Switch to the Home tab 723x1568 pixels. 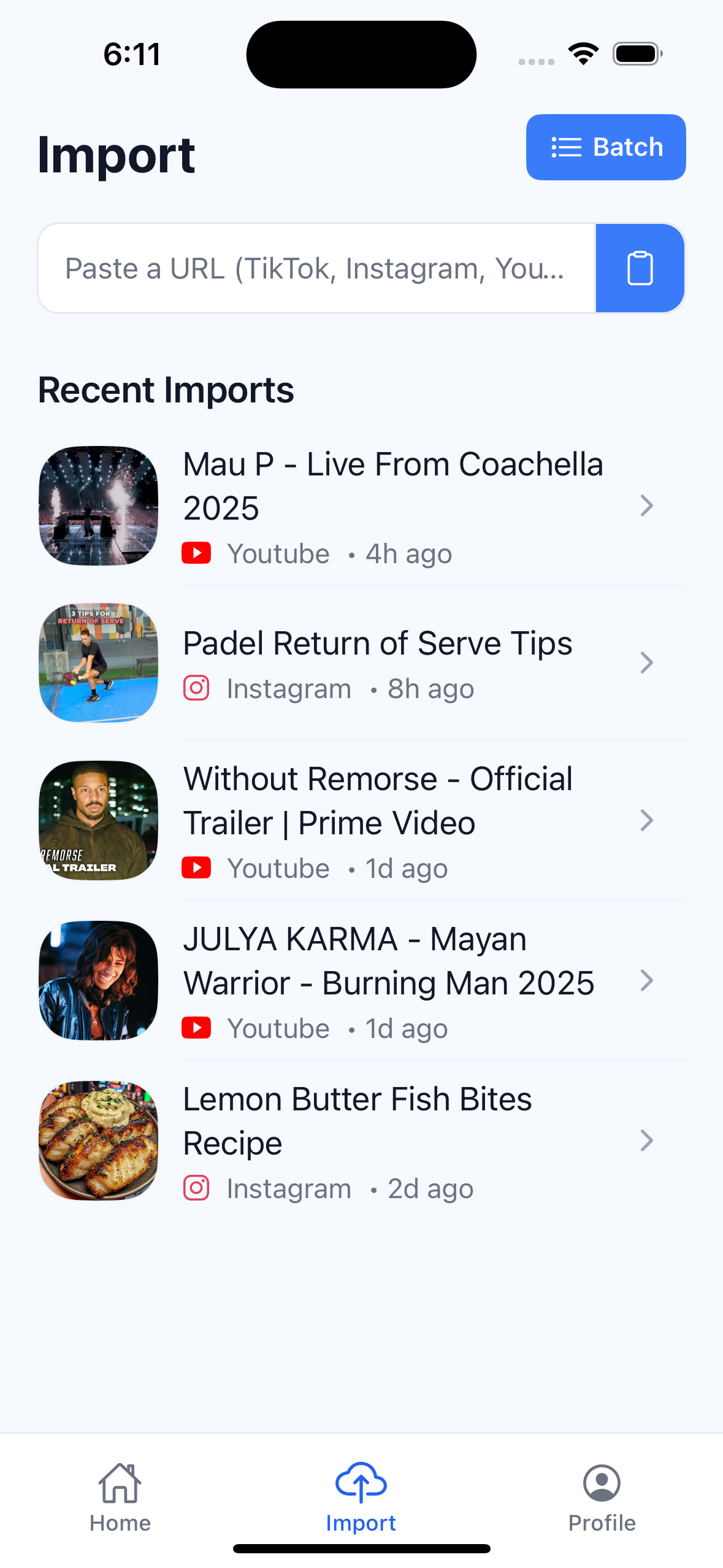coord(120,1497)
